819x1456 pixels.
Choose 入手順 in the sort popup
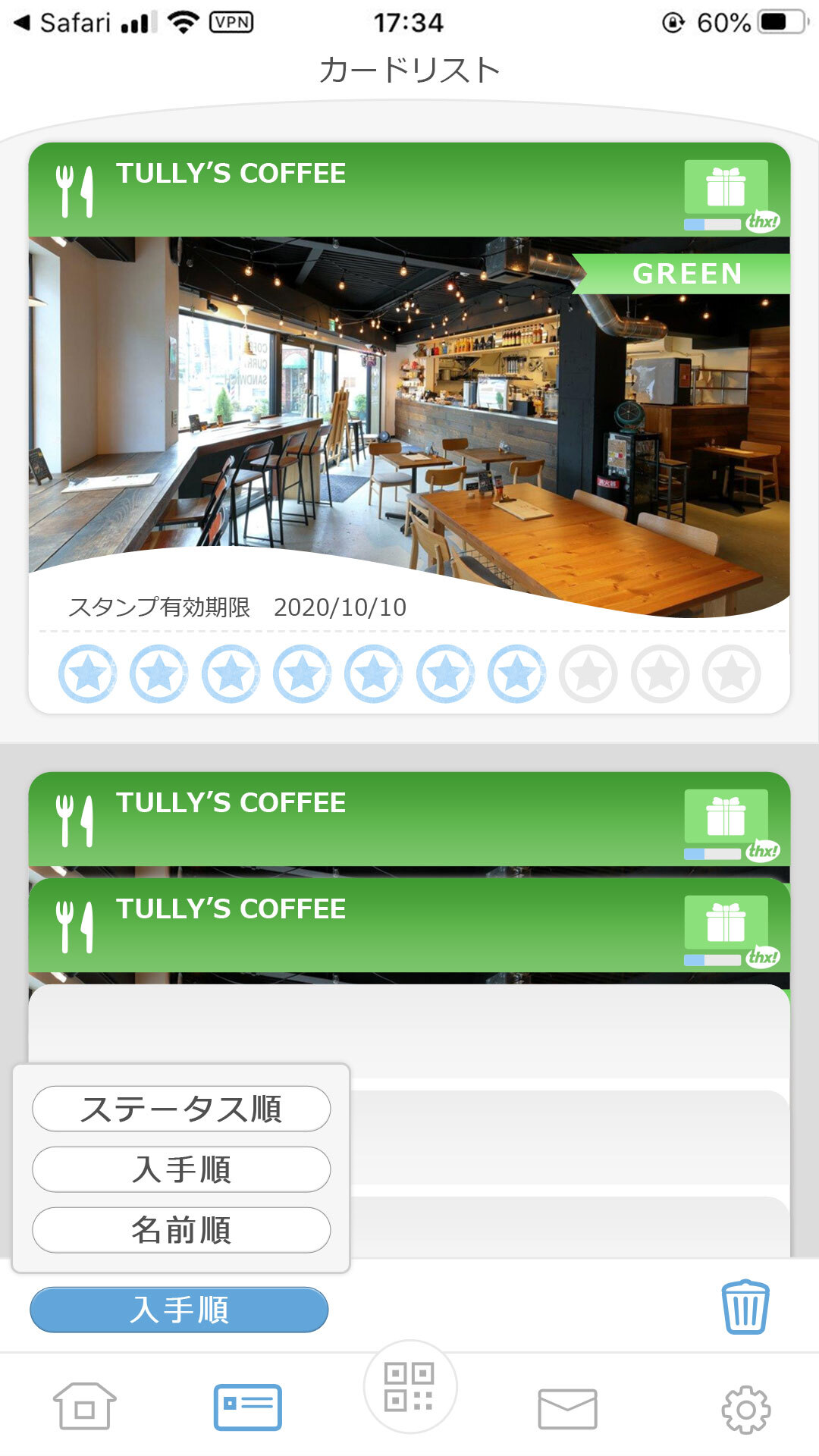pyautogui.click(x=181, y=1169)
